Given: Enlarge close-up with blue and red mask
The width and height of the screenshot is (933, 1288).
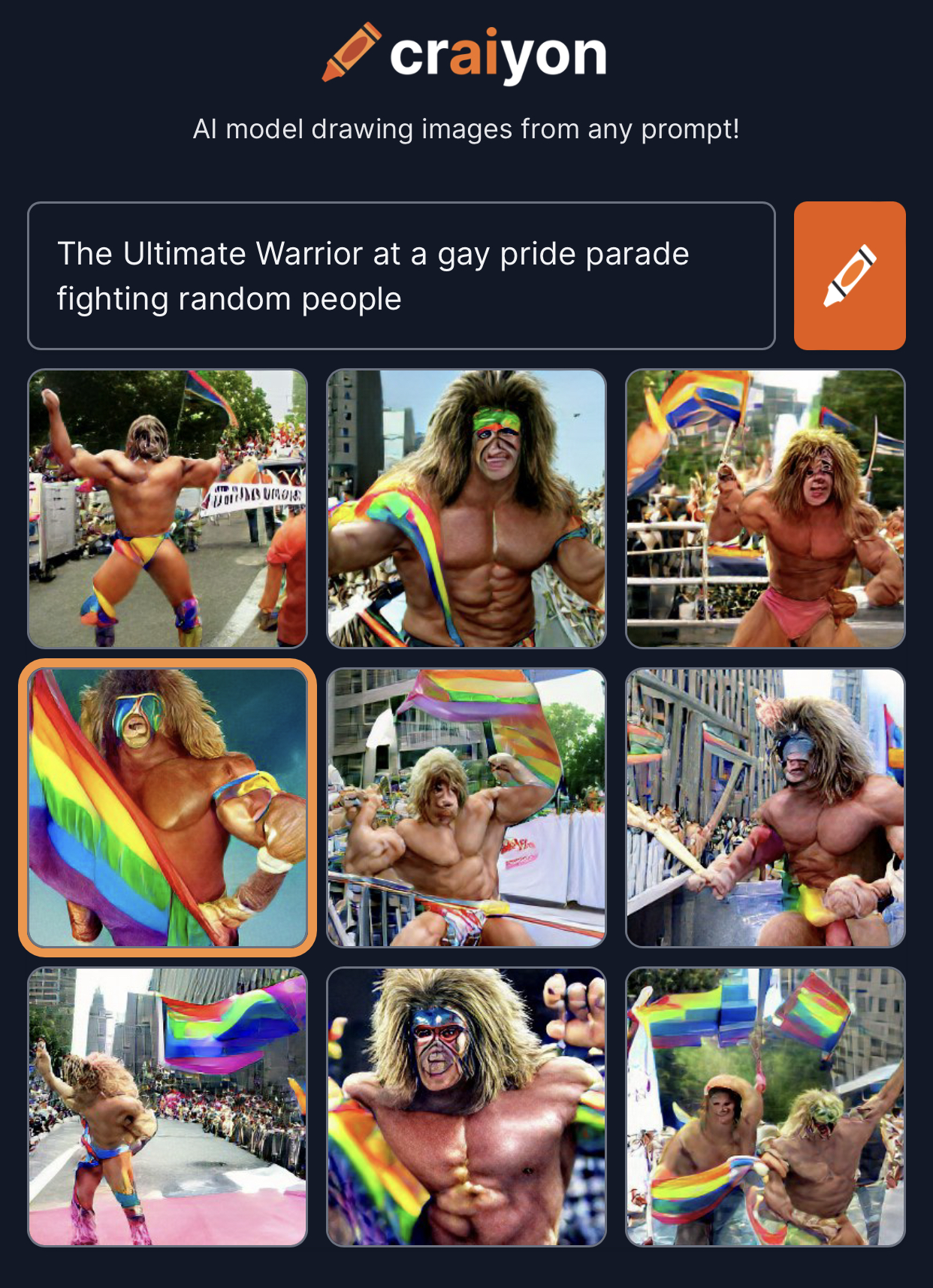Looking at the screenshot, I should click(x=466, y=1107).
